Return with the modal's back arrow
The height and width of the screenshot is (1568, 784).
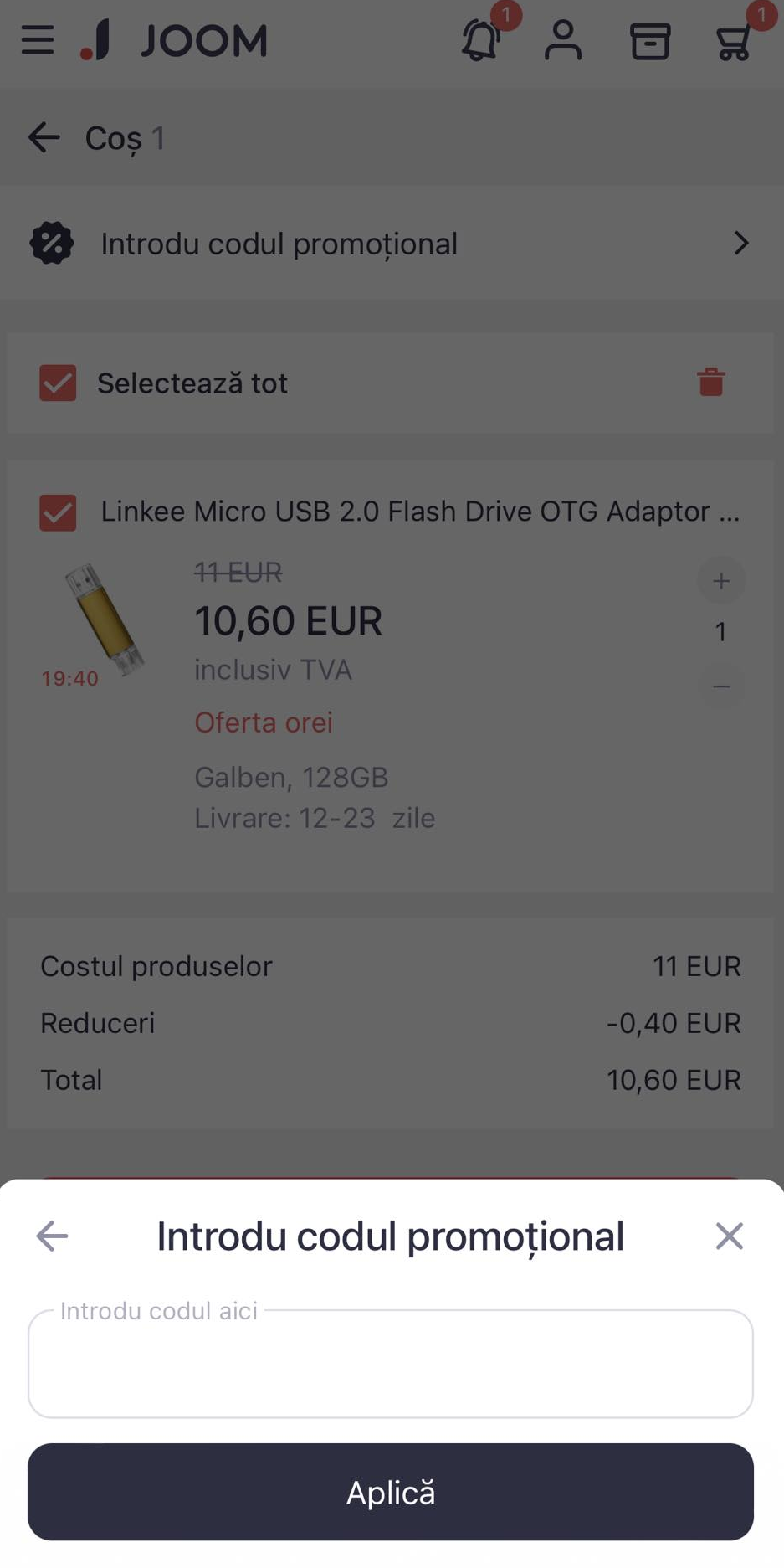50,1236
